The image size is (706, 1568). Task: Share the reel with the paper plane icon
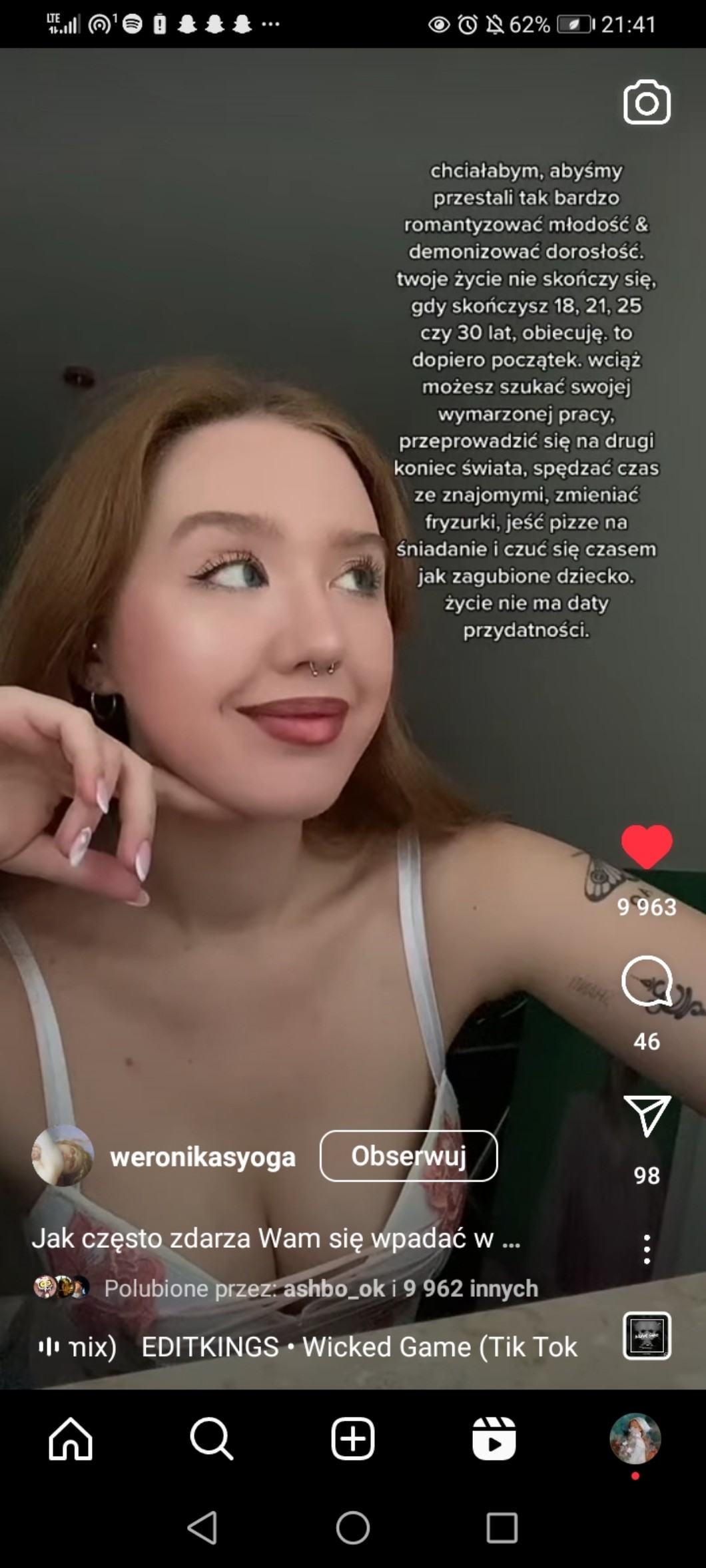pos(646,1115)
